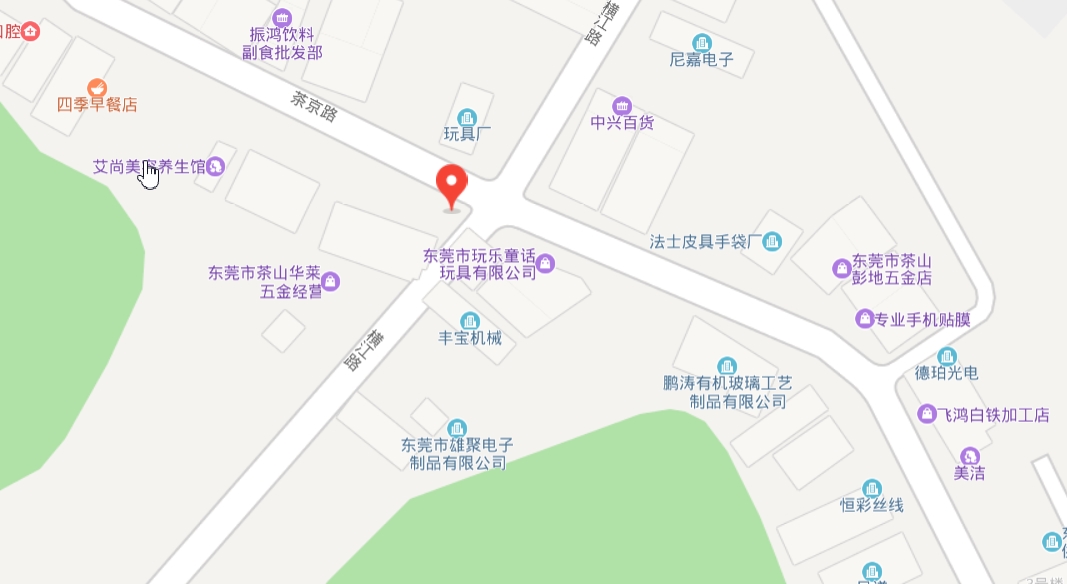
Task: Select the 东莞市雄聚电子制品有限公司 marker
Action: pyautogui.click(x=457, y=428)
